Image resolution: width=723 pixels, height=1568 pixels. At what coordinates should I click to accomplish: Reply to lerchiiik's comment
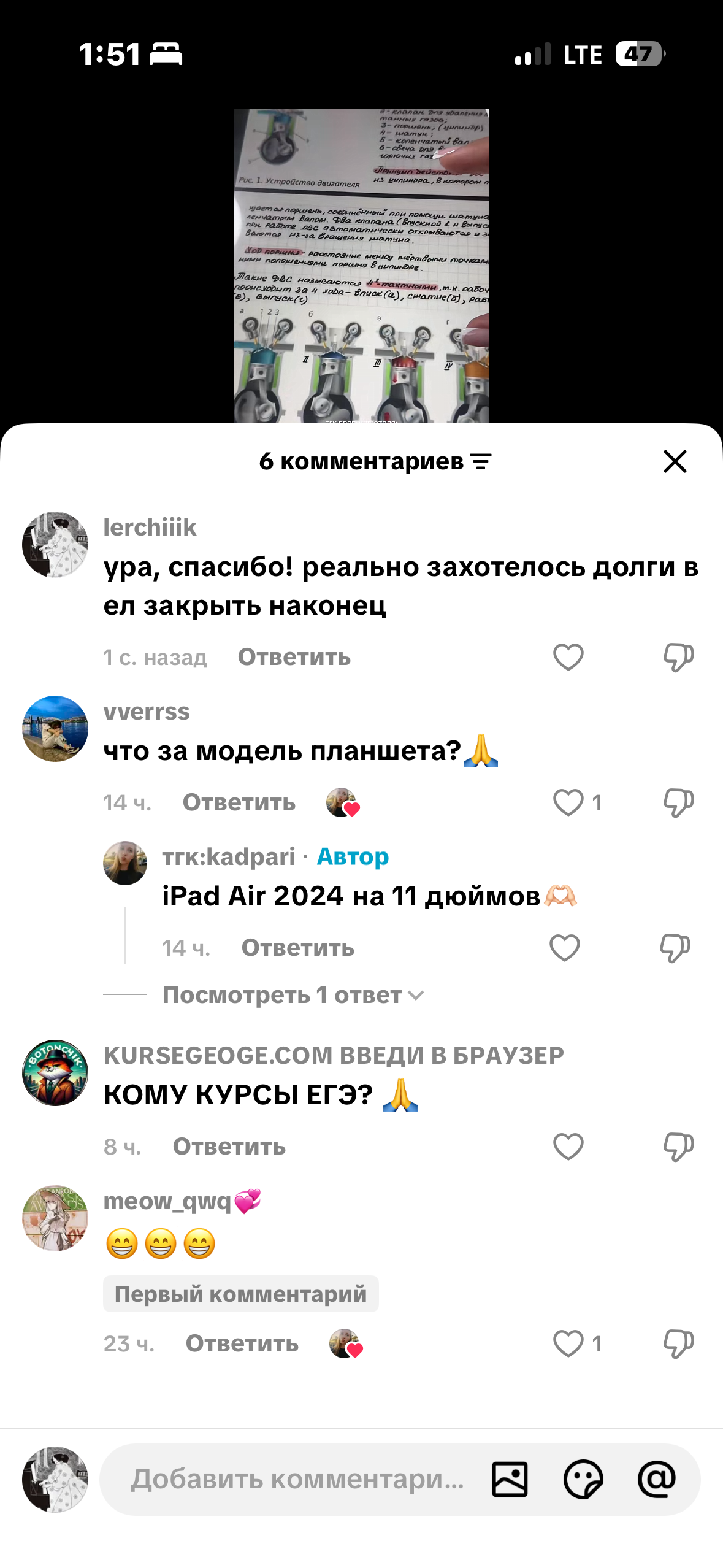click(x=294, y=657)
